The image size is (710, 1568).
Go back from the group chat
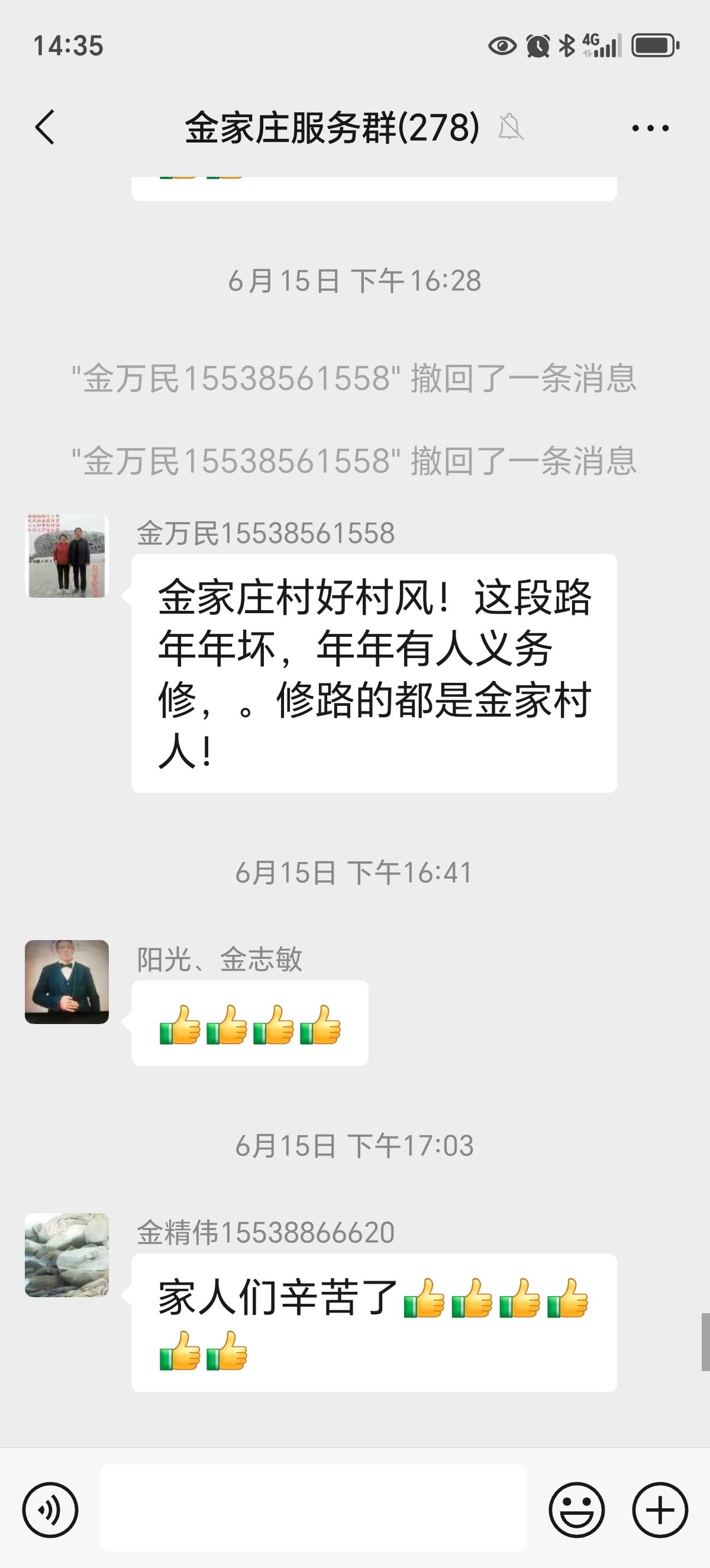click(x=45, y=128)
